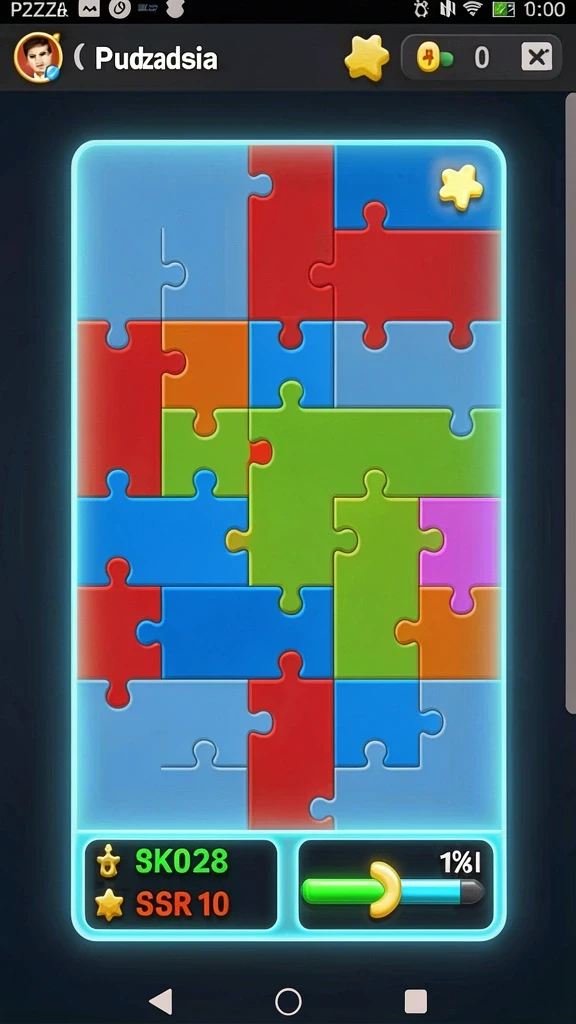Open the coin balance pill

tap(481, 57)
